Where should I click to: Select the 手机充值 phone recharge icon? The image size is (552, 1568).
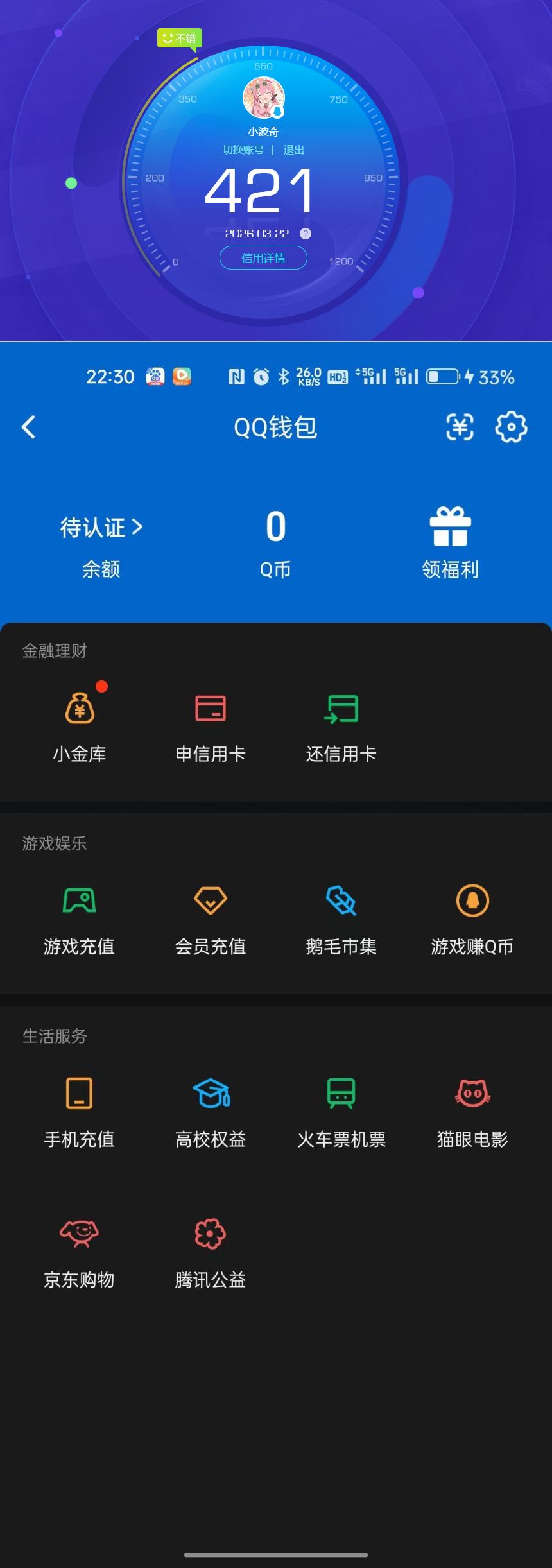pyautogui.click(x=79, y=1096)
